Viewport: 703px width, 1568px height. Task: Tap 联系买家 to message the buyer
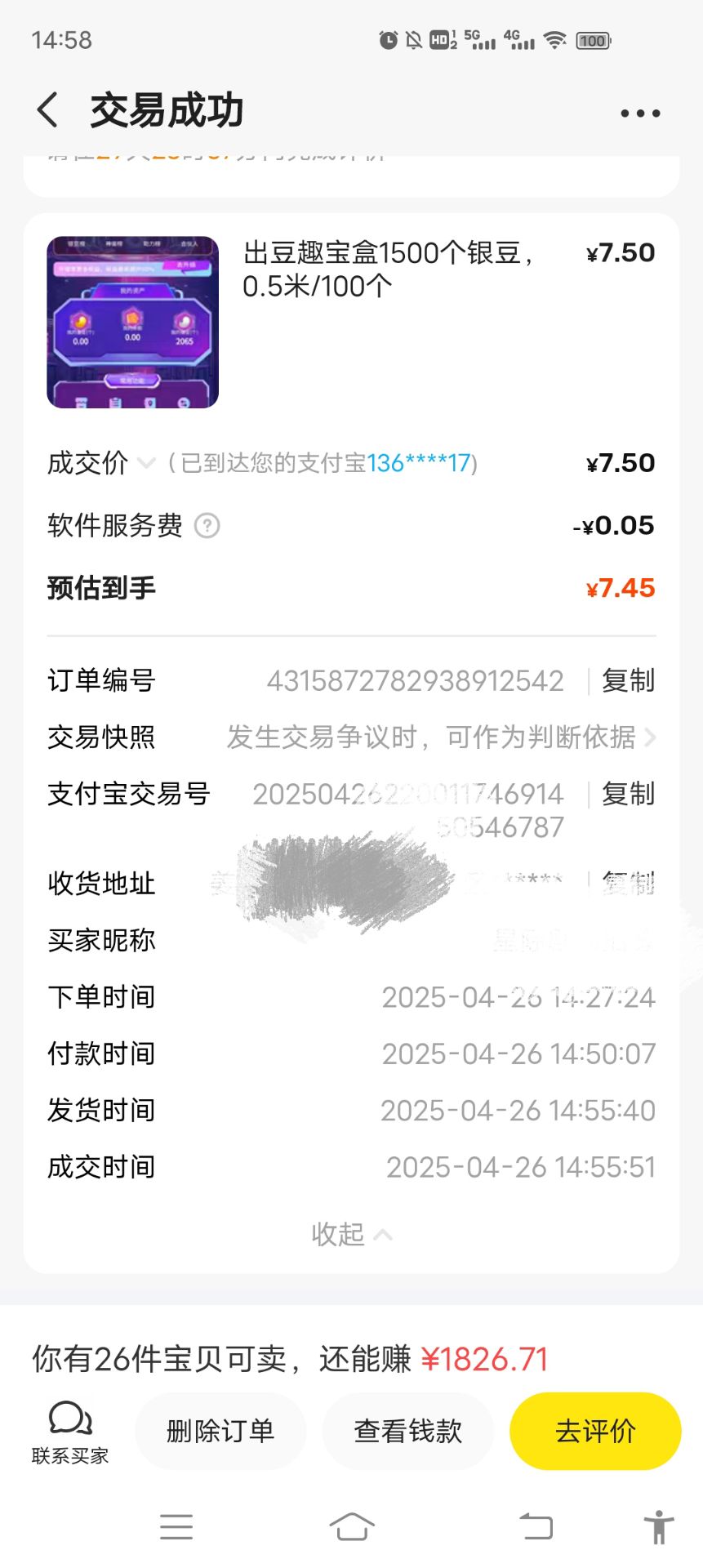(x=70, y=1432)
